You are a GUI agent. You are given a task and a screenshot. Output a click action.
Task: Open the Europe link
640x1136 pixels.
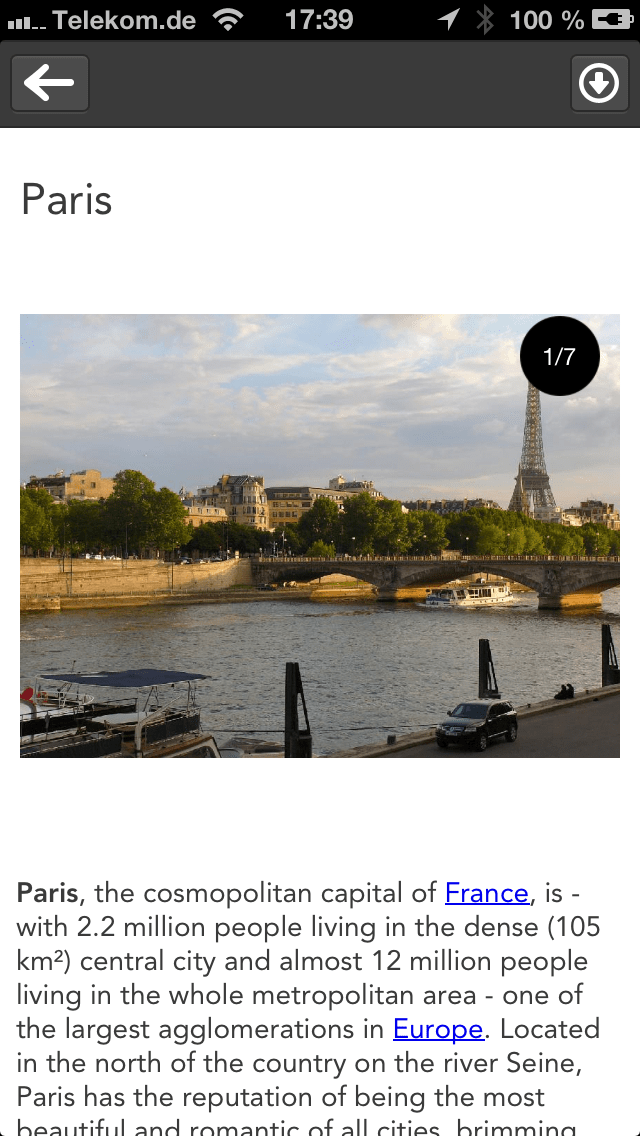click(438, 1029)
